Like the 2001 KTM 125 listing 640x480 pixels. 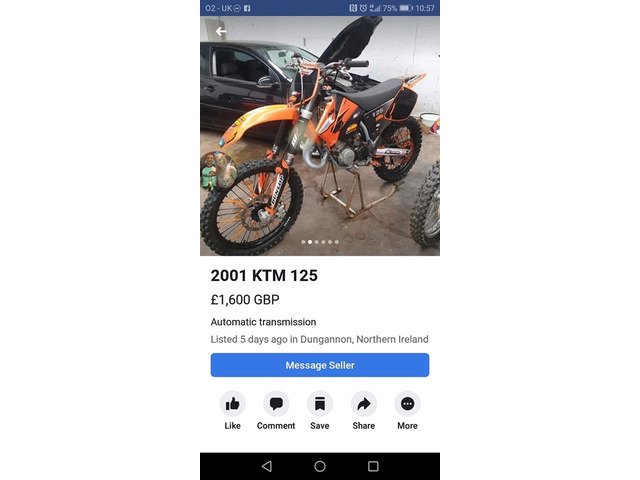coord(232,404)
